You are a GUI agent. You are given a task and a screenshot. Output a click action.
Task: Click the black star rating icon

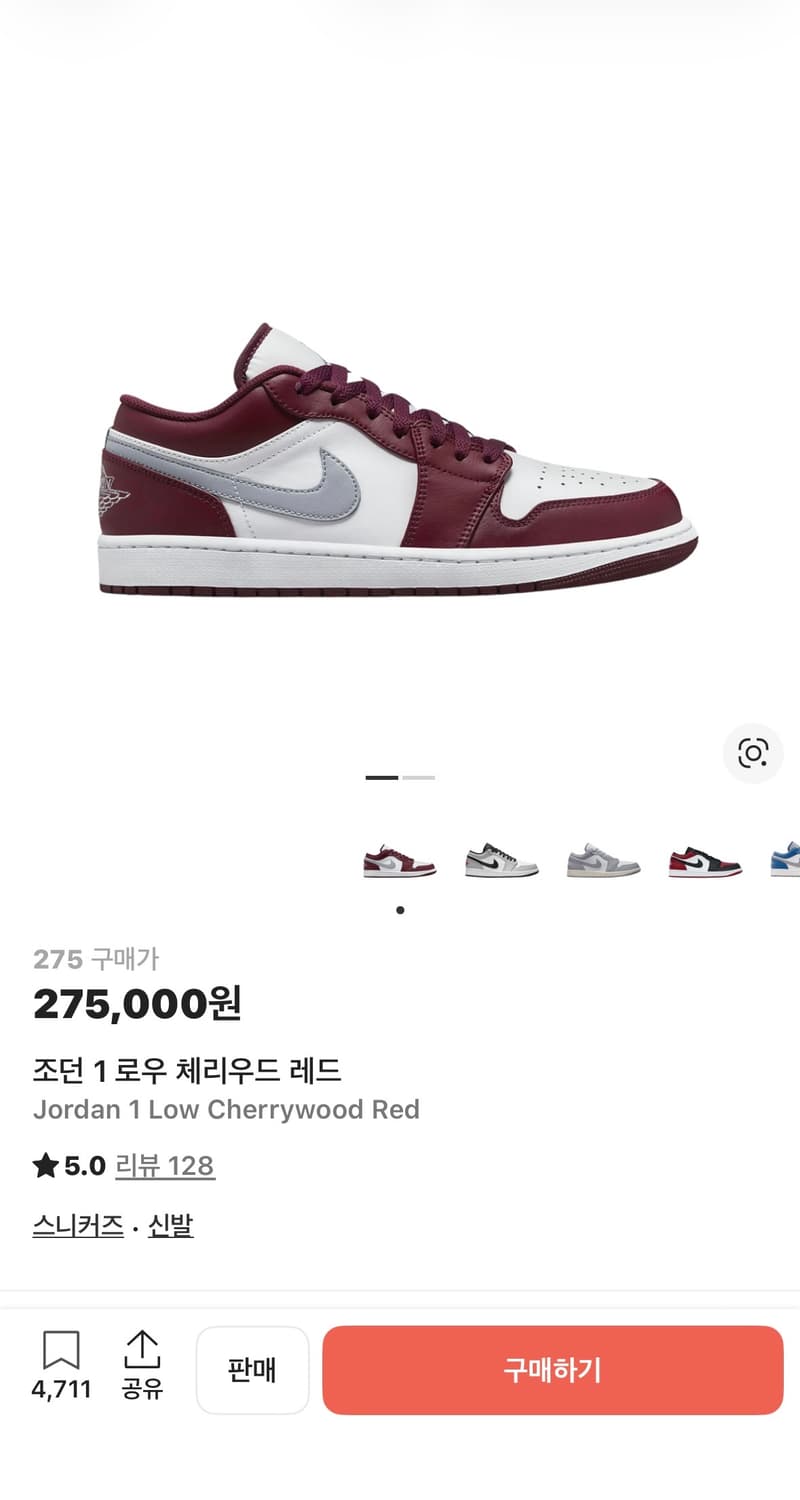point(44,1165)
